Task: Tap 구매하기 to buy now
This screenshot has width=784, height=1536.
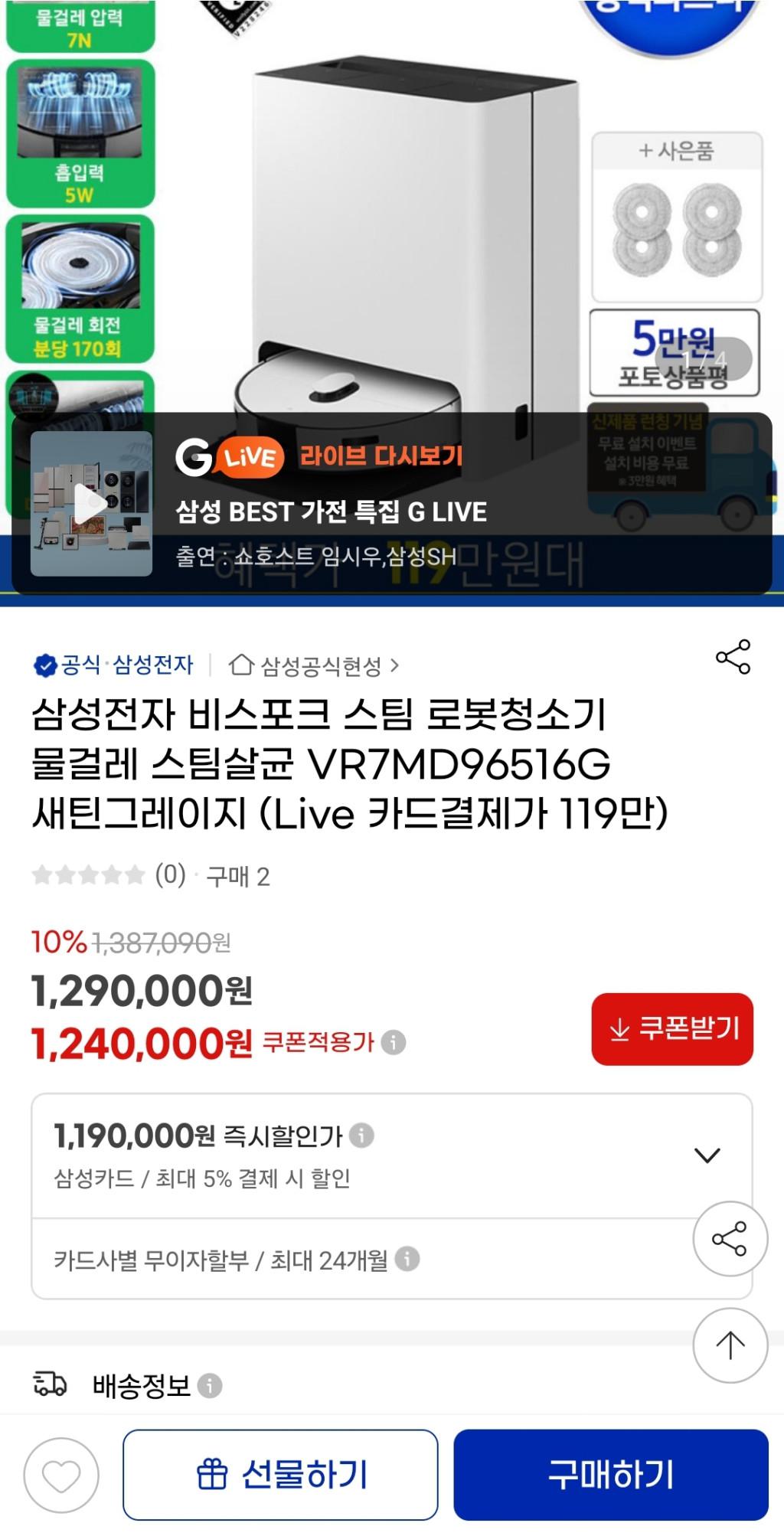Action: click(610, 1475)
